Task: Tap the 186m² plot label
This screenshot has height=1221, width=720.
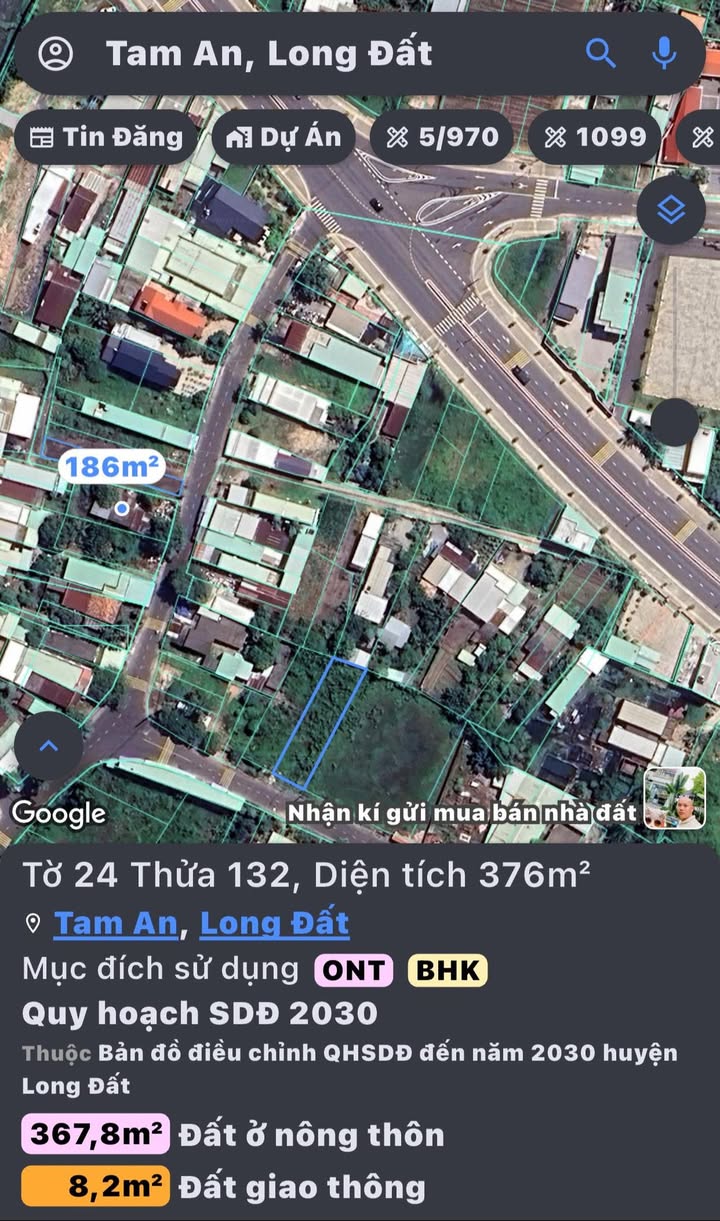Action: tap(113, 466)
